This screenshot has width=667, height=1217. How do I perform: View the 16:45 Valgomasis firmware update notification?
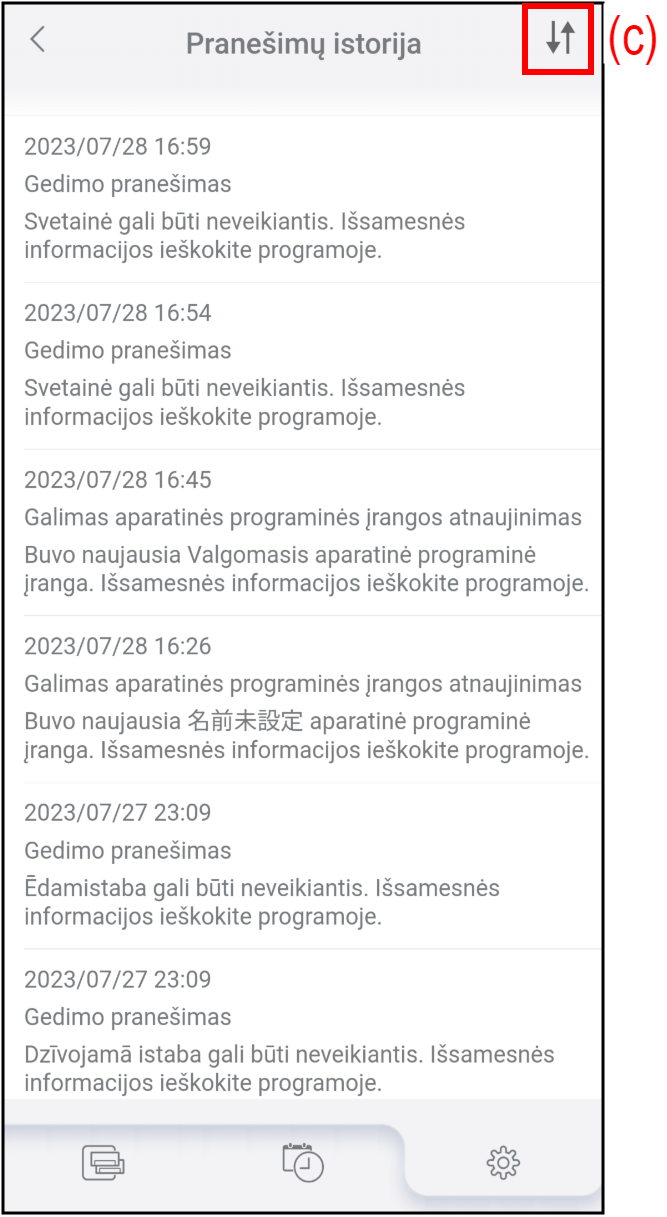click(x=303, y=533)
